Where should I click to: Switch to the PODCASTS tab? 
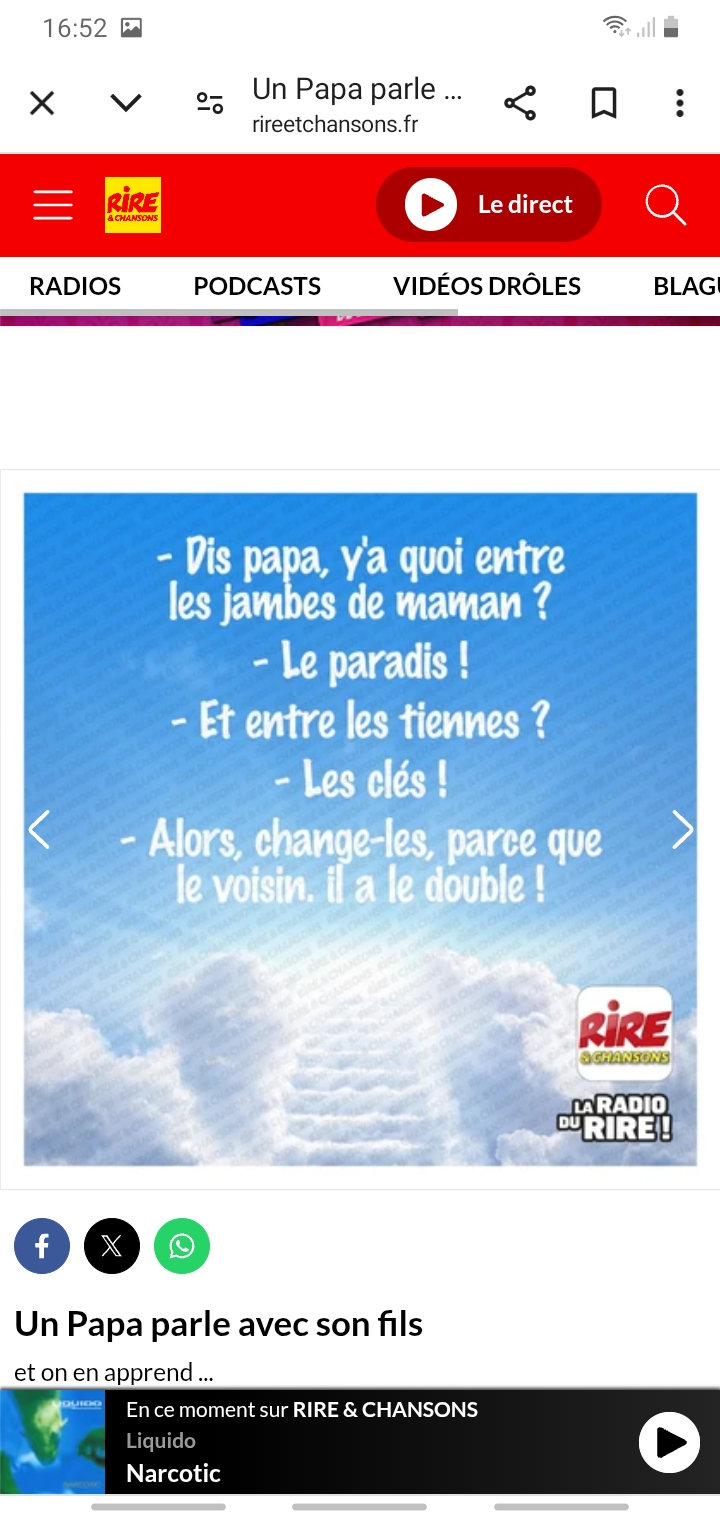(257, 286)
